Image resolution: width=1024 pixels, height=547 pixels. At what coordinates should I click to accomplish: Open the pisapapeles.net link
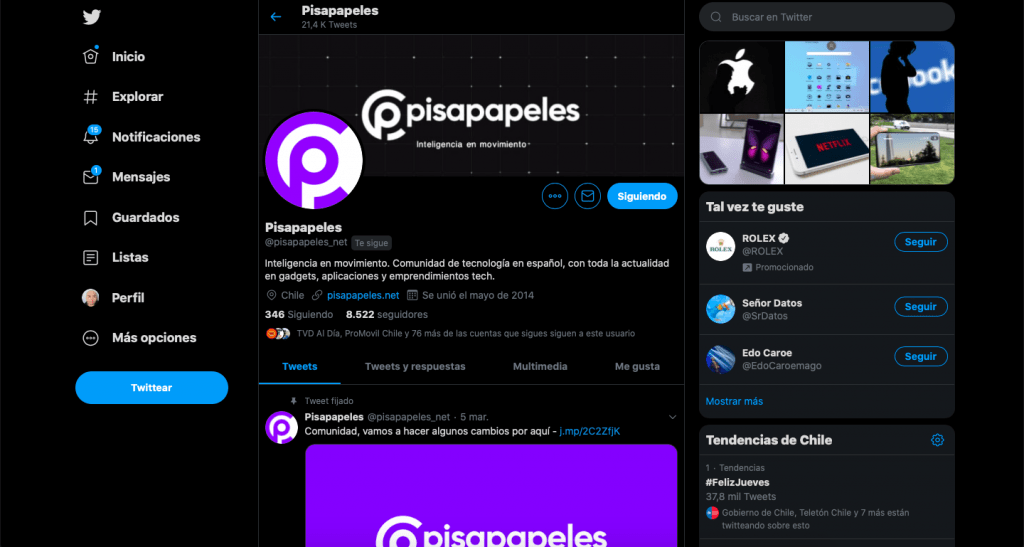point(362,295)
